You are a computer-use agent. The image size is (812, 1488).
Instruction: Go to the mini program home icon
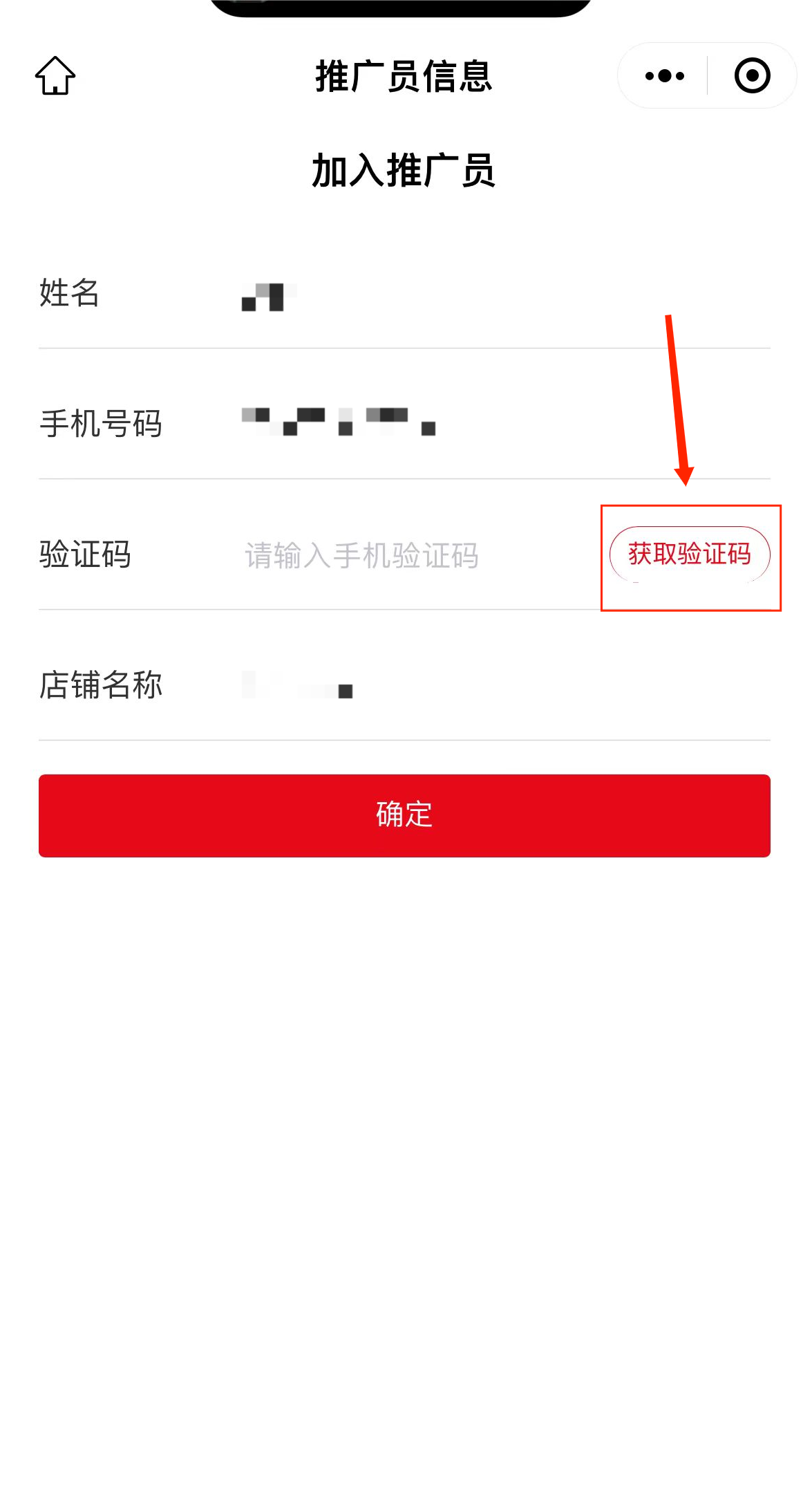[55, 75]
